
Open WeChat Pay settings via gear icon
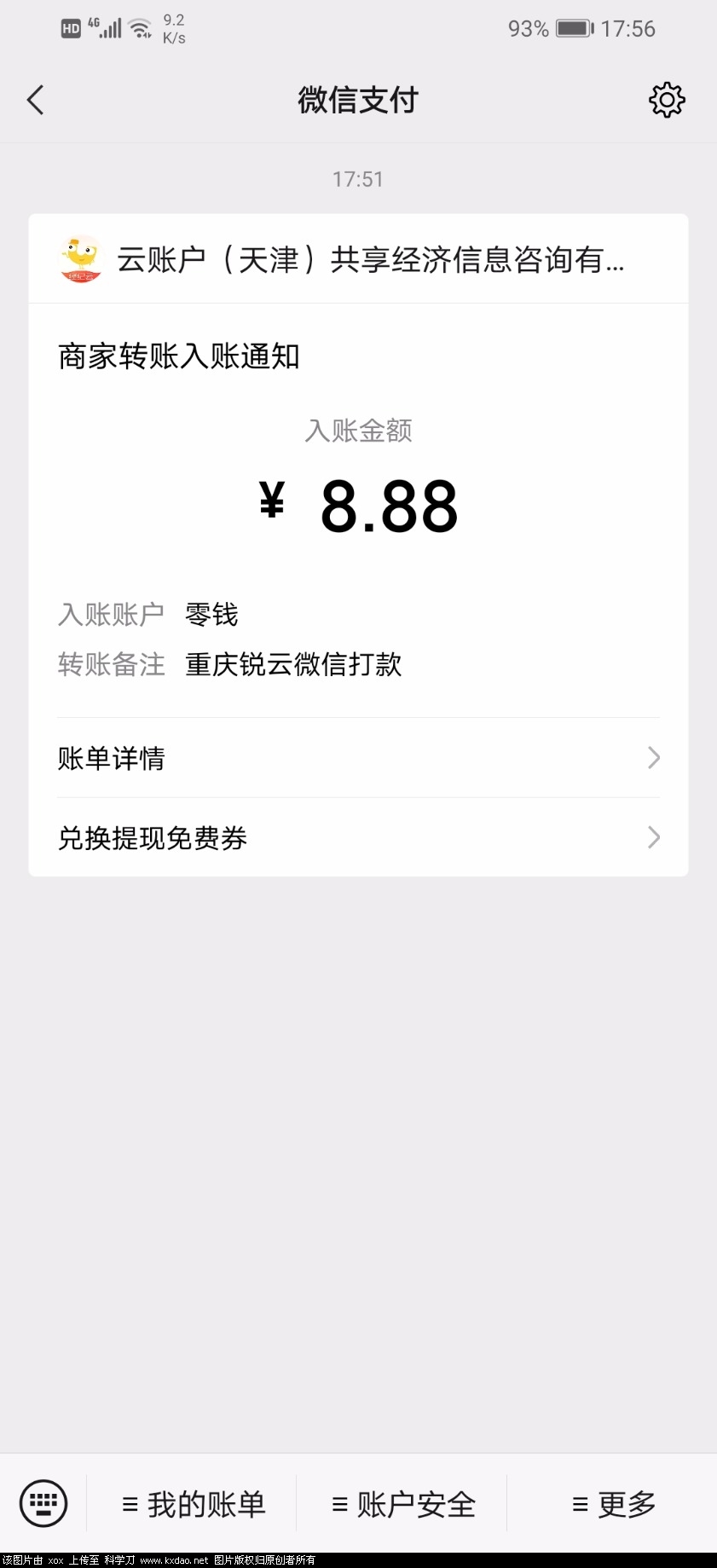[x=668, y=100]
